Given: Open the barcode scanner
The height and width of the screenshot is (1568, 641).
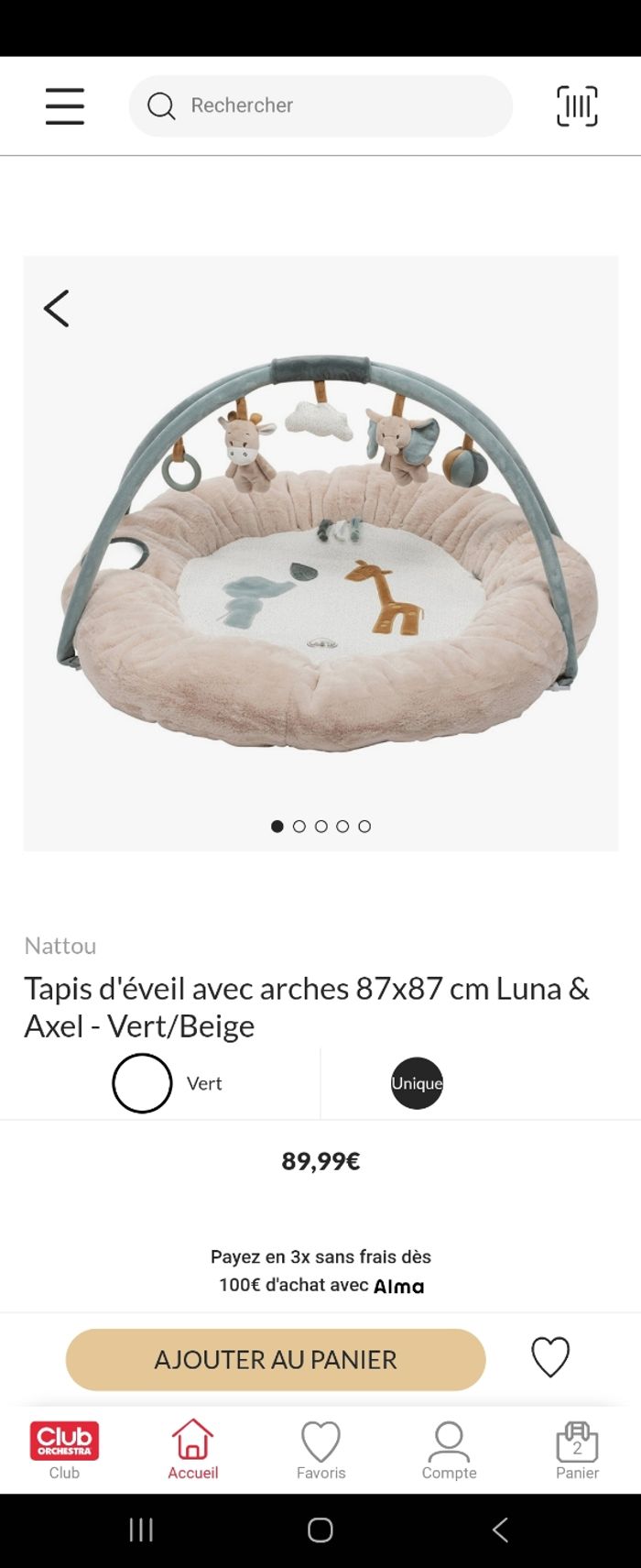Looking at the screenshot, I should coord(577,106).
